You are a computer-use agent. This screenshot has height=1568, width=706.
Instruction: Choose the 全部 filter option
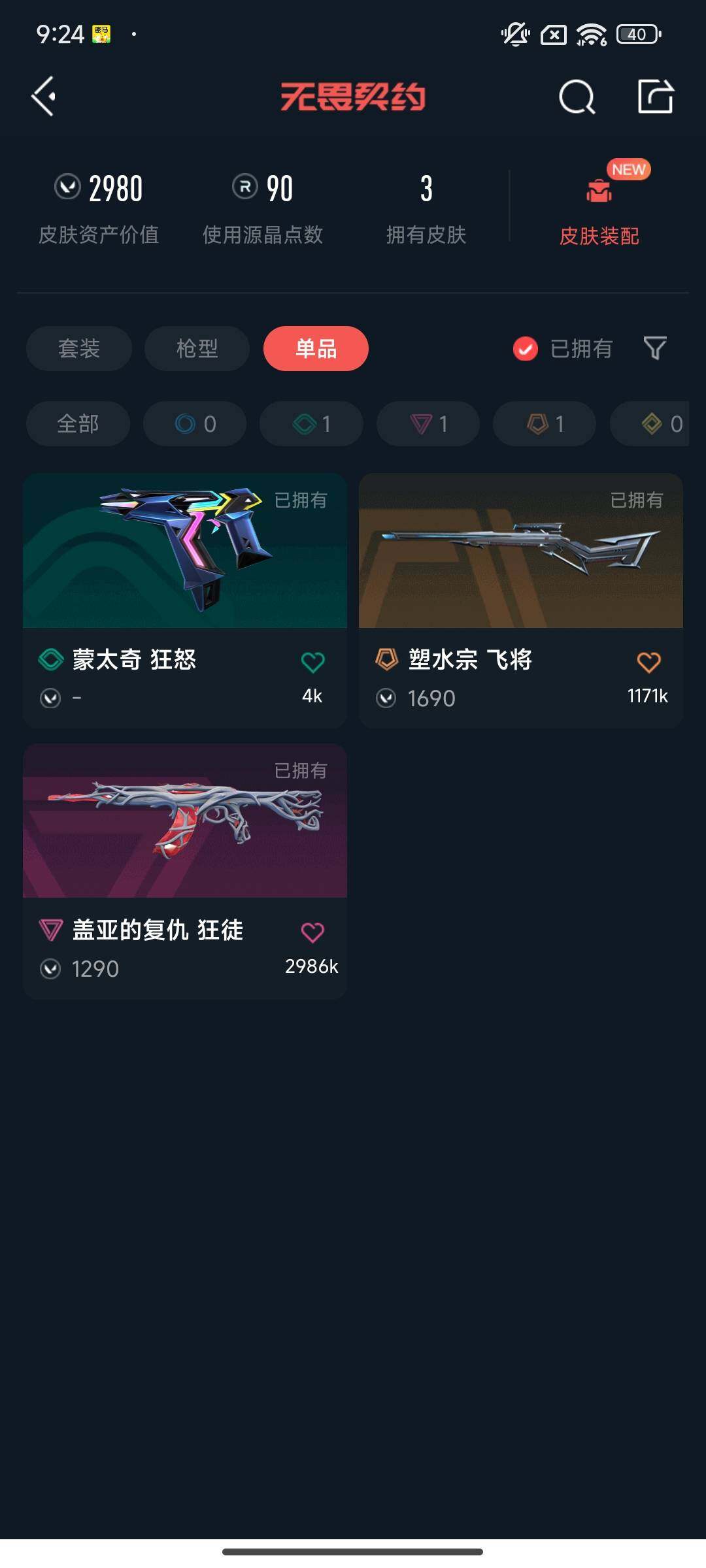(x=77, y=423)
